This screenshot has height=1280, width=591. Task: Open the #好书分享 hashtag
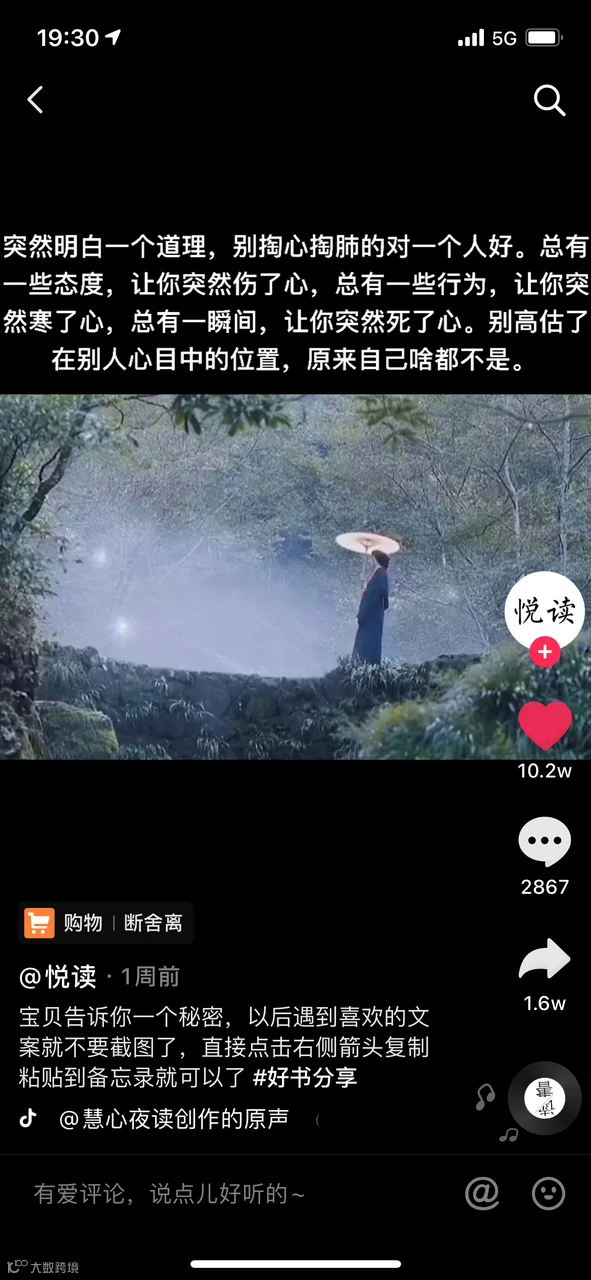point(305,1078)
